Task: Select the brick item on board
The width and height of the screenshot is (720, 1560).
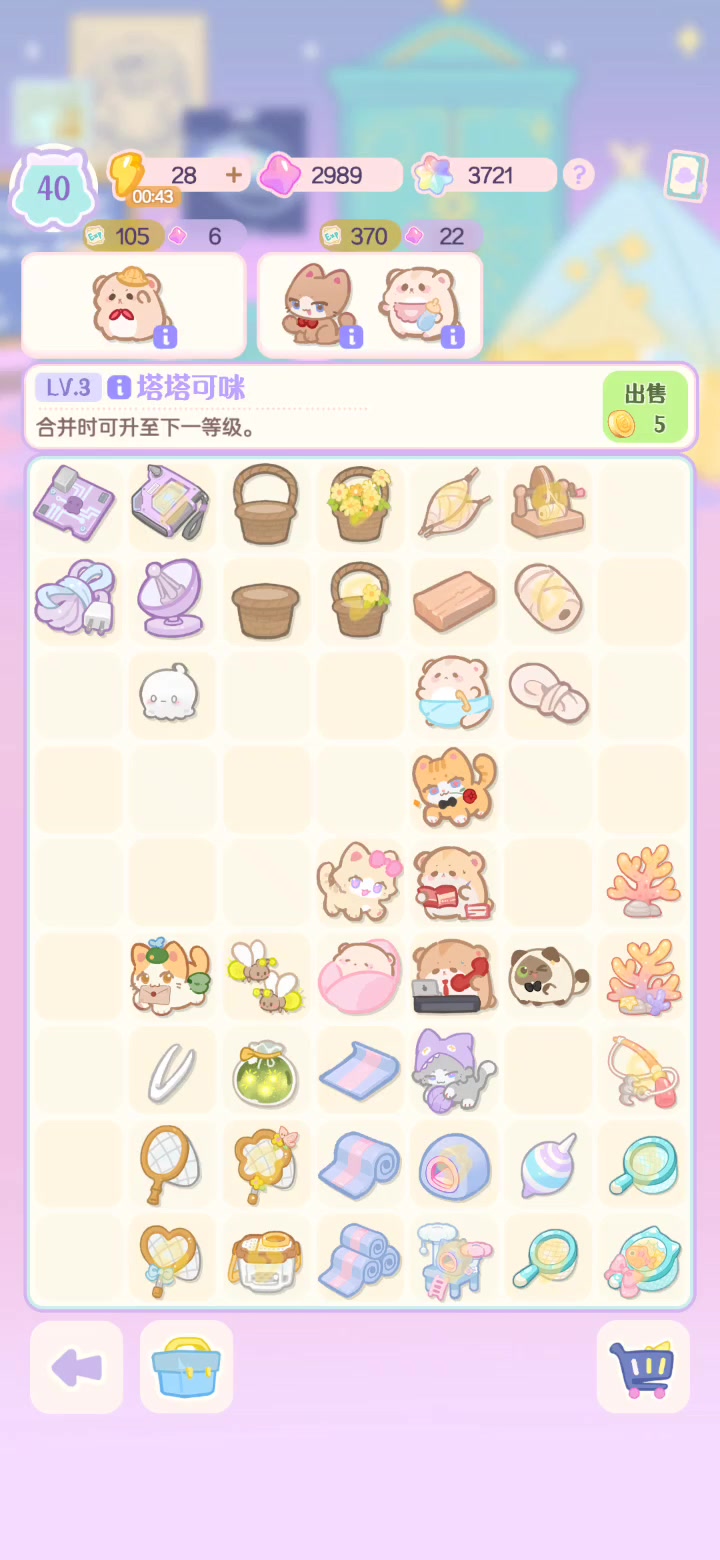Action: coord(453,599)
